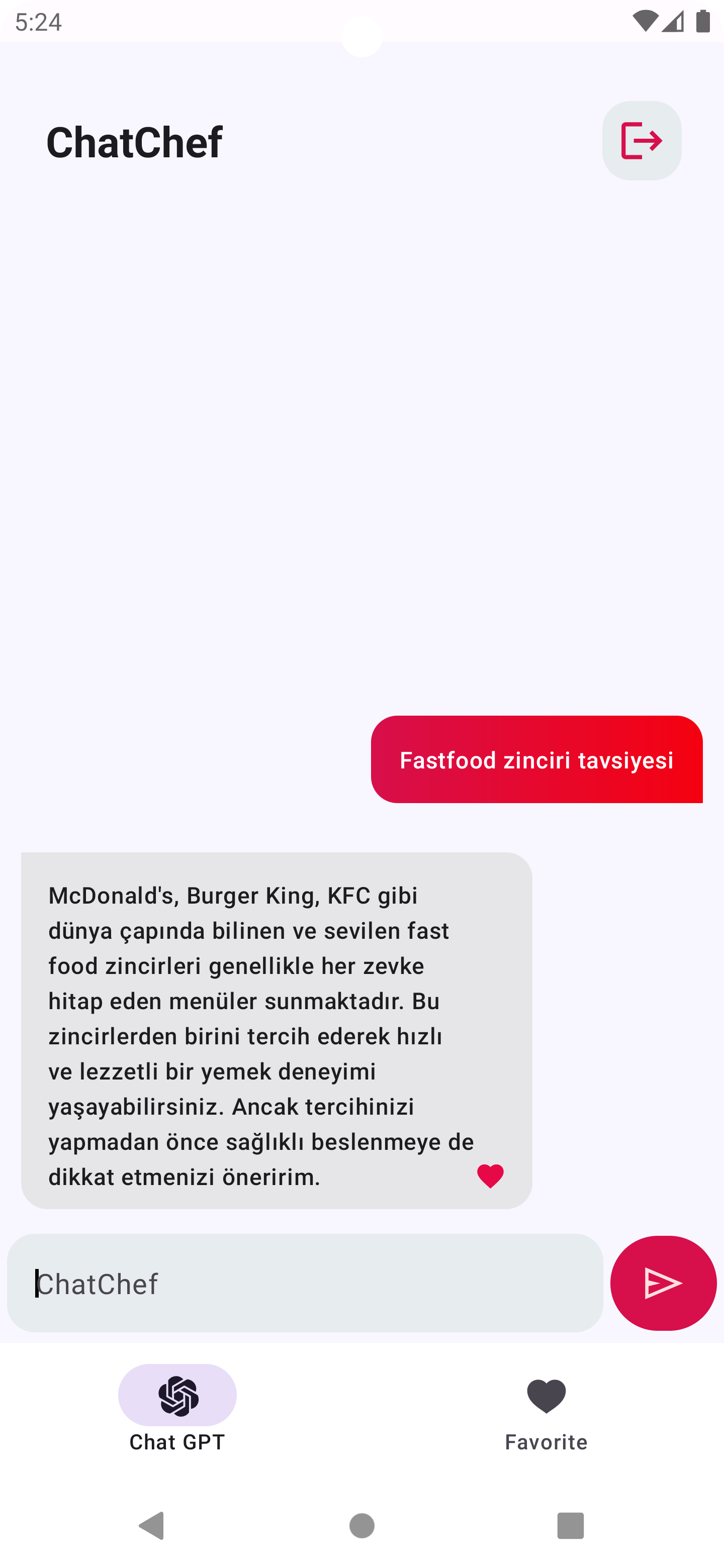
Task: Tap the logout icon in the header
Action: (641, 141)
